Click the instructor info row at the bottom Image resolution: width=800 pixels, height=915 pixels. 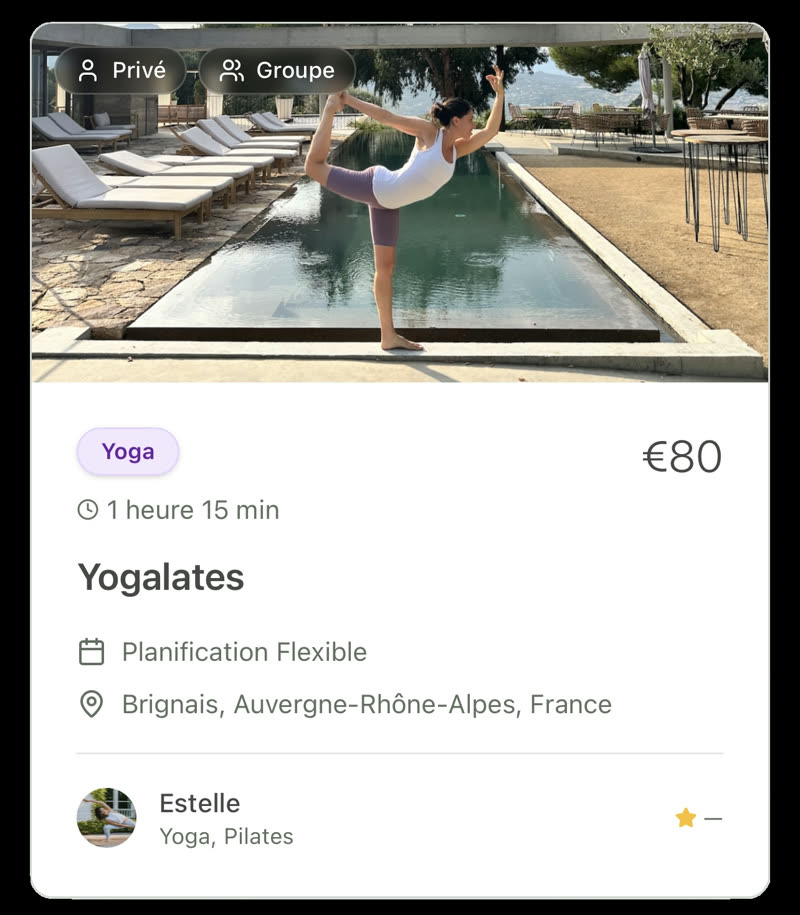coord(400,817)
